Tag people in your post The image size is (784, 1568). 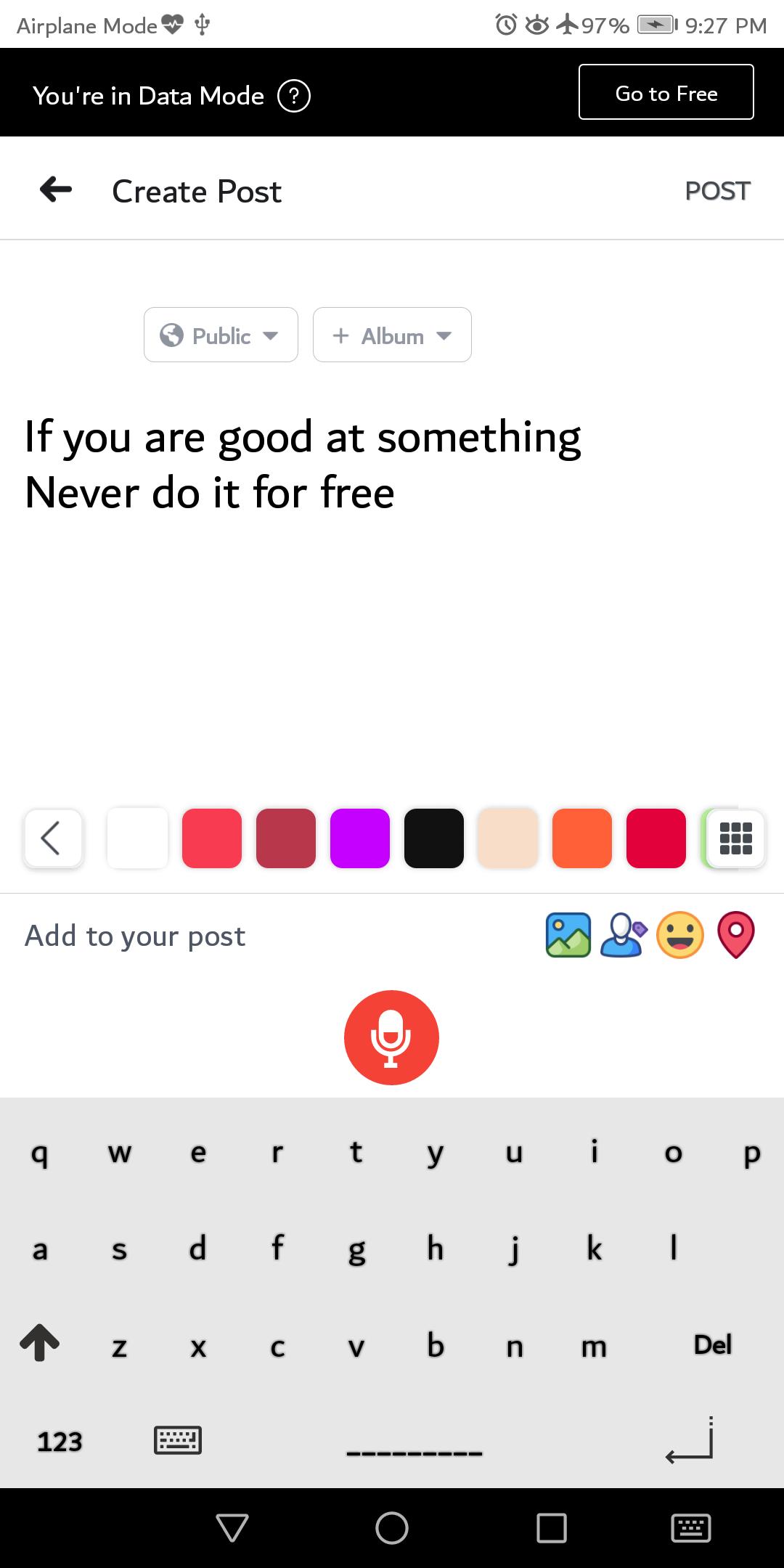click(623, 935)
